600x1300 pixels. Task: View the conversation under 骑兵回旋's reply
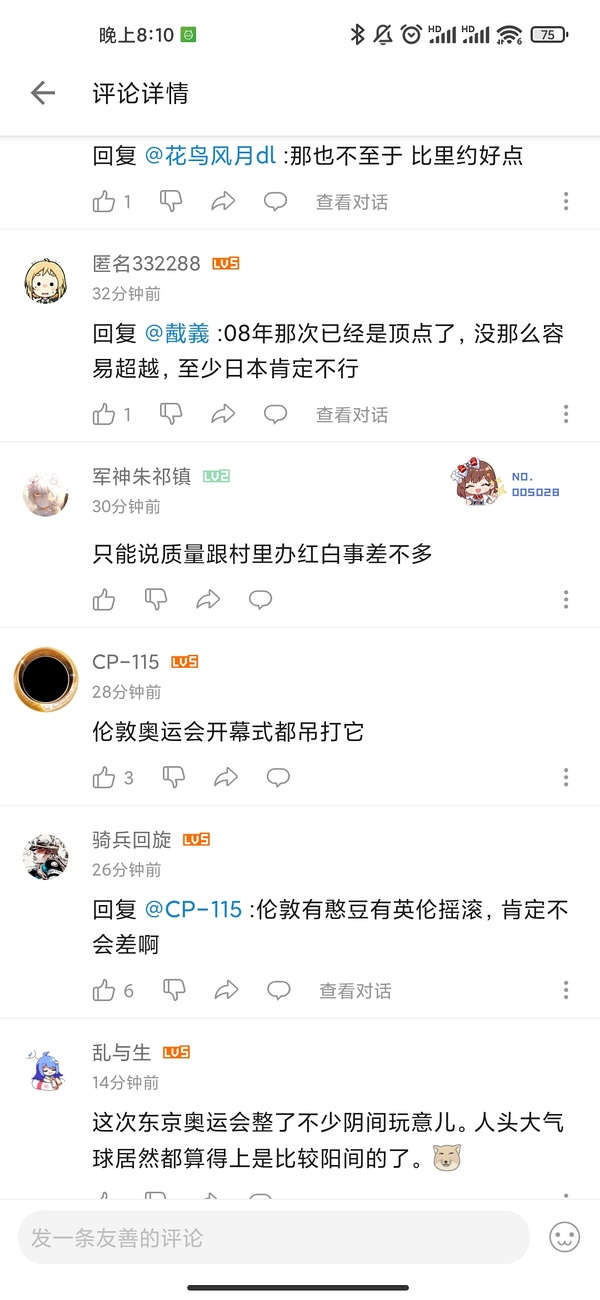355,991
